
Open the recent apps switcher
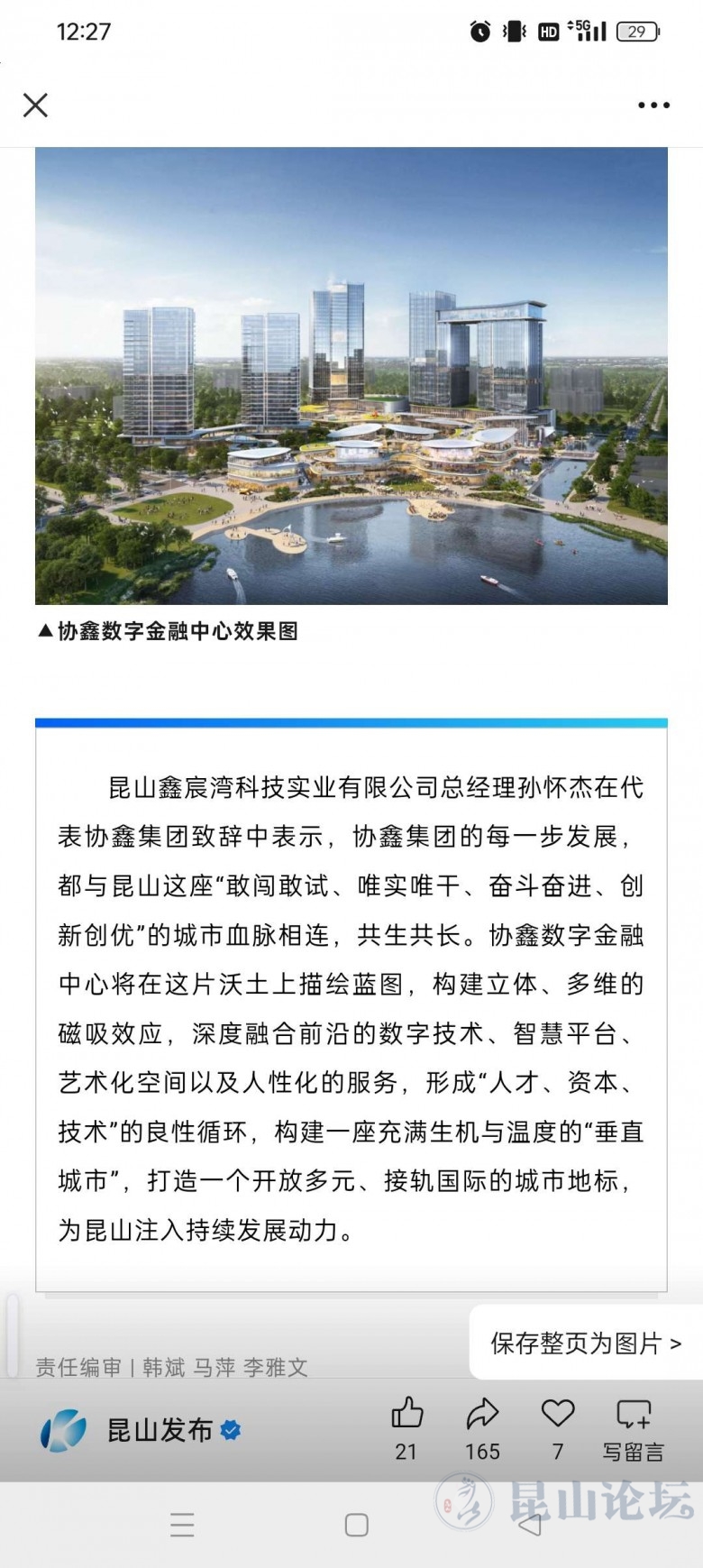[x=182, y=1525]
